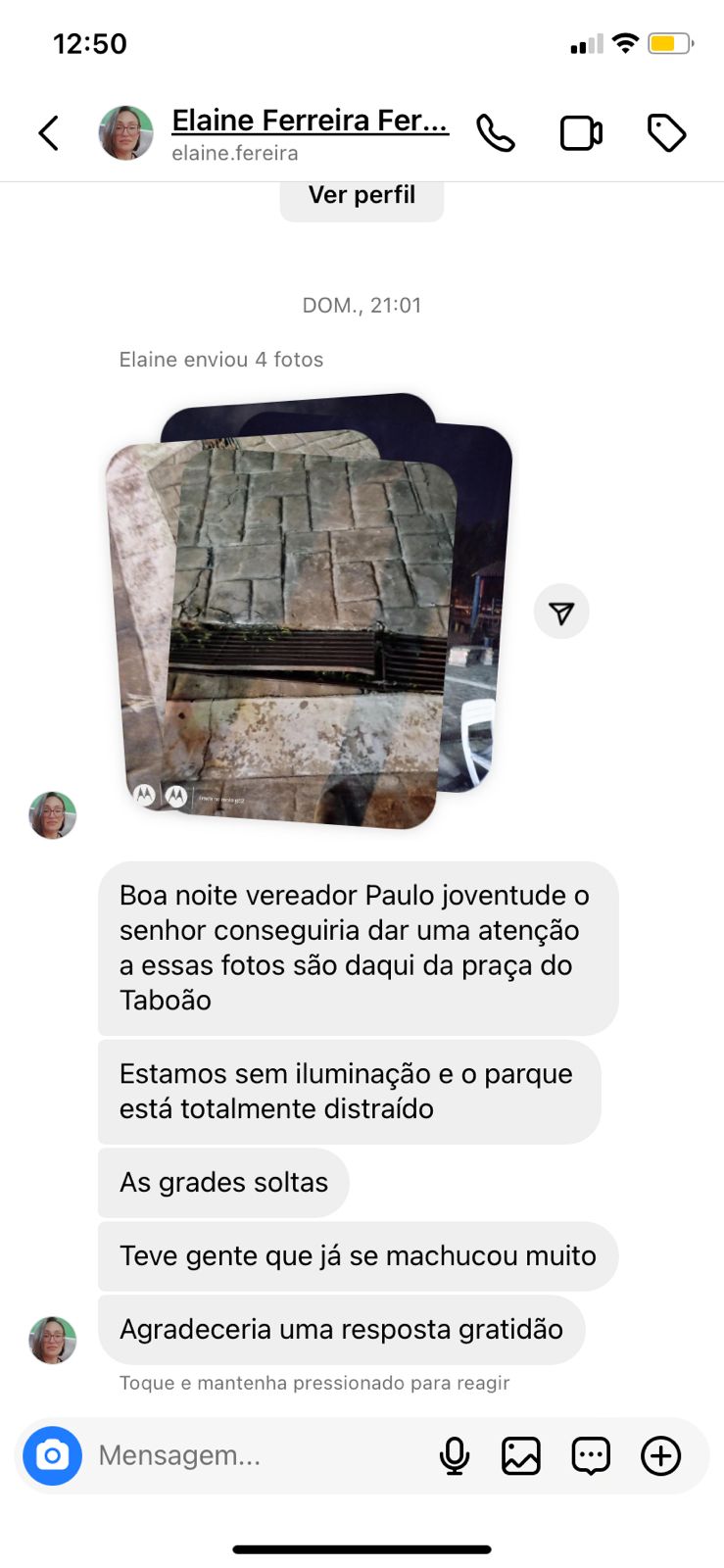Screen dimensions: 724x1568
Task: Start a voice call with Elaine
Action: point(496,133)
